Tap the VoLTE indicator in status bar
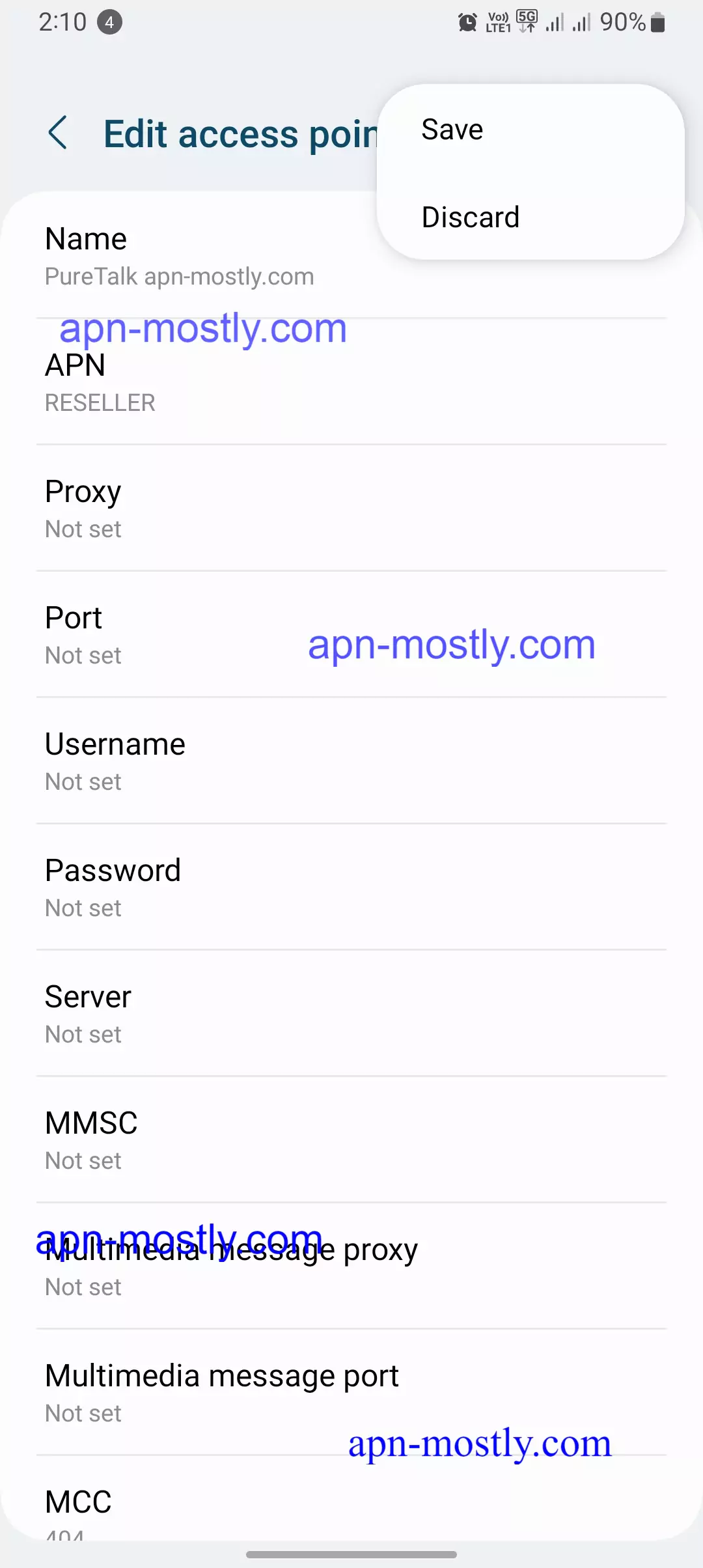Screen dimensions: 703x1568 pyautogui.click(x=497, y=21)
